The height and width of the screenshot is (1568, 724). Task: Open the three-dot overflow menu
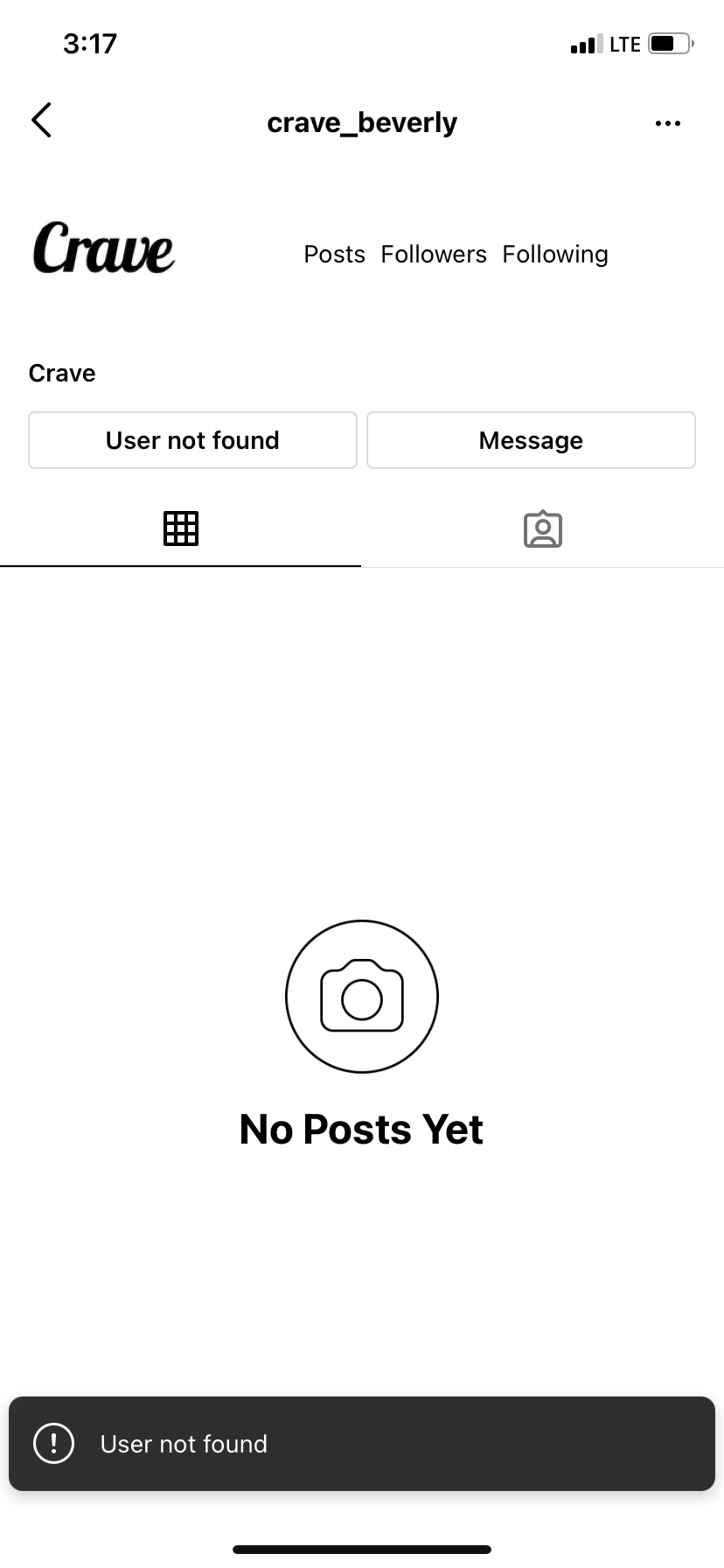coord(667,123)
